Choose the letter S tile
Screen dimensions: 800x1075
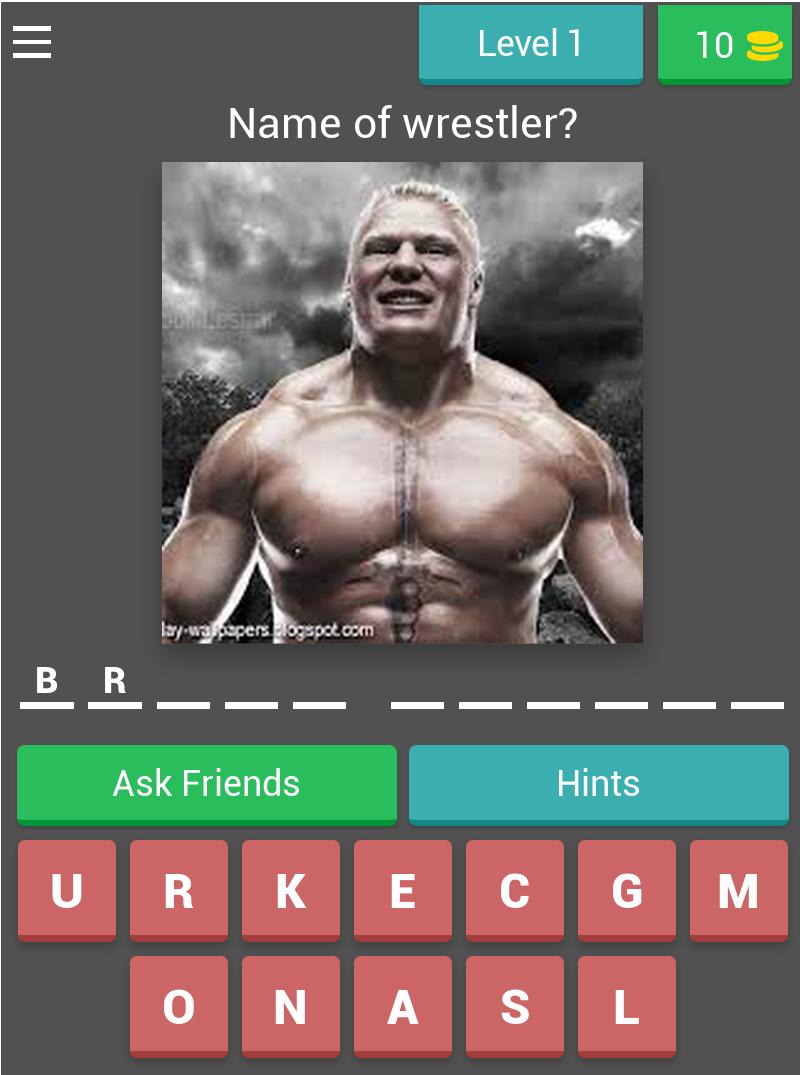click(515, 1006)
